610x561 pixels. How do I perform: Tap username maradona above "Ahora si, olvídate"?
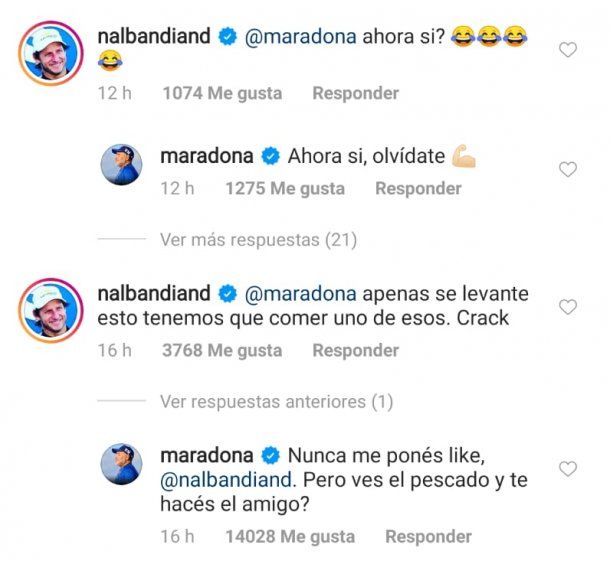[x=207, y=156]
